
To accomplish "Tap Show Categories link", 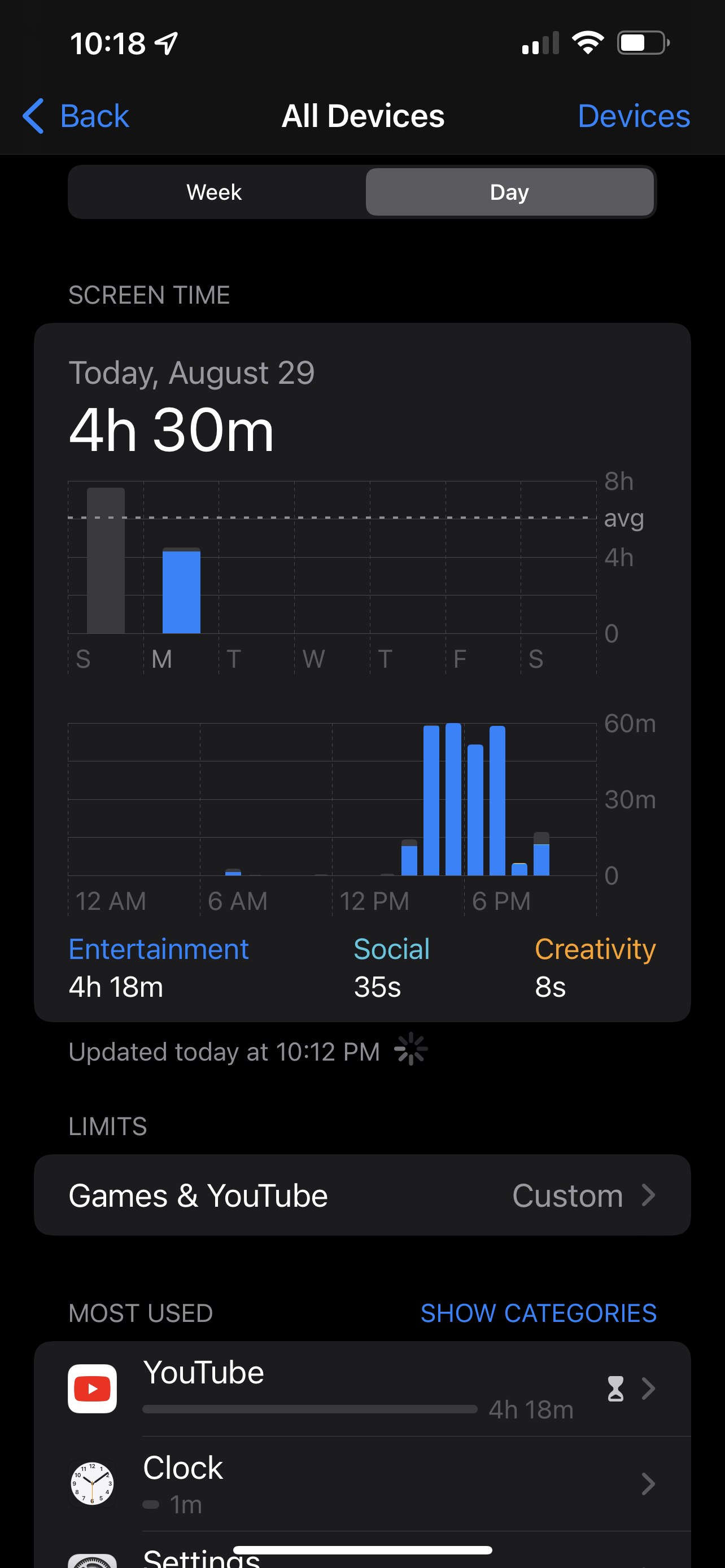I will tap(538, 1313).
